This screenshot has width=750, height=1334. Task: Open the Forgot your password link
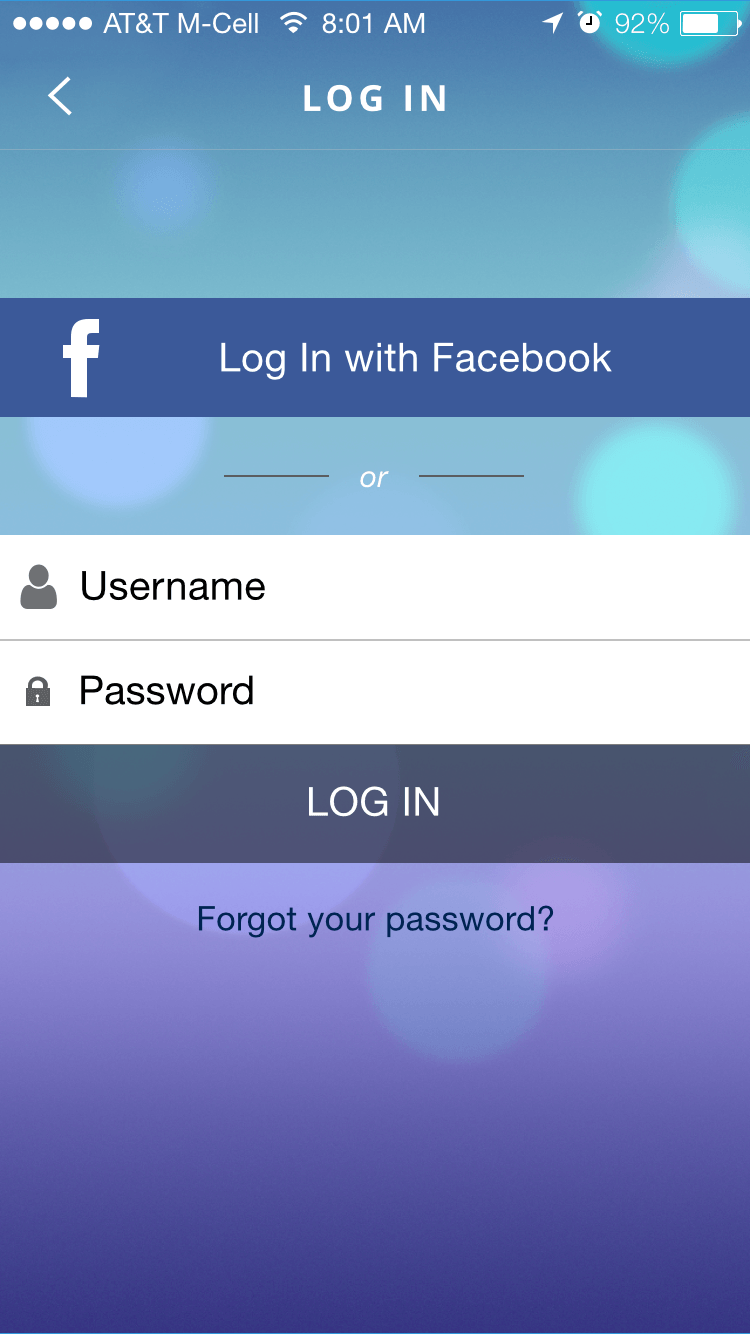point(375,919)
